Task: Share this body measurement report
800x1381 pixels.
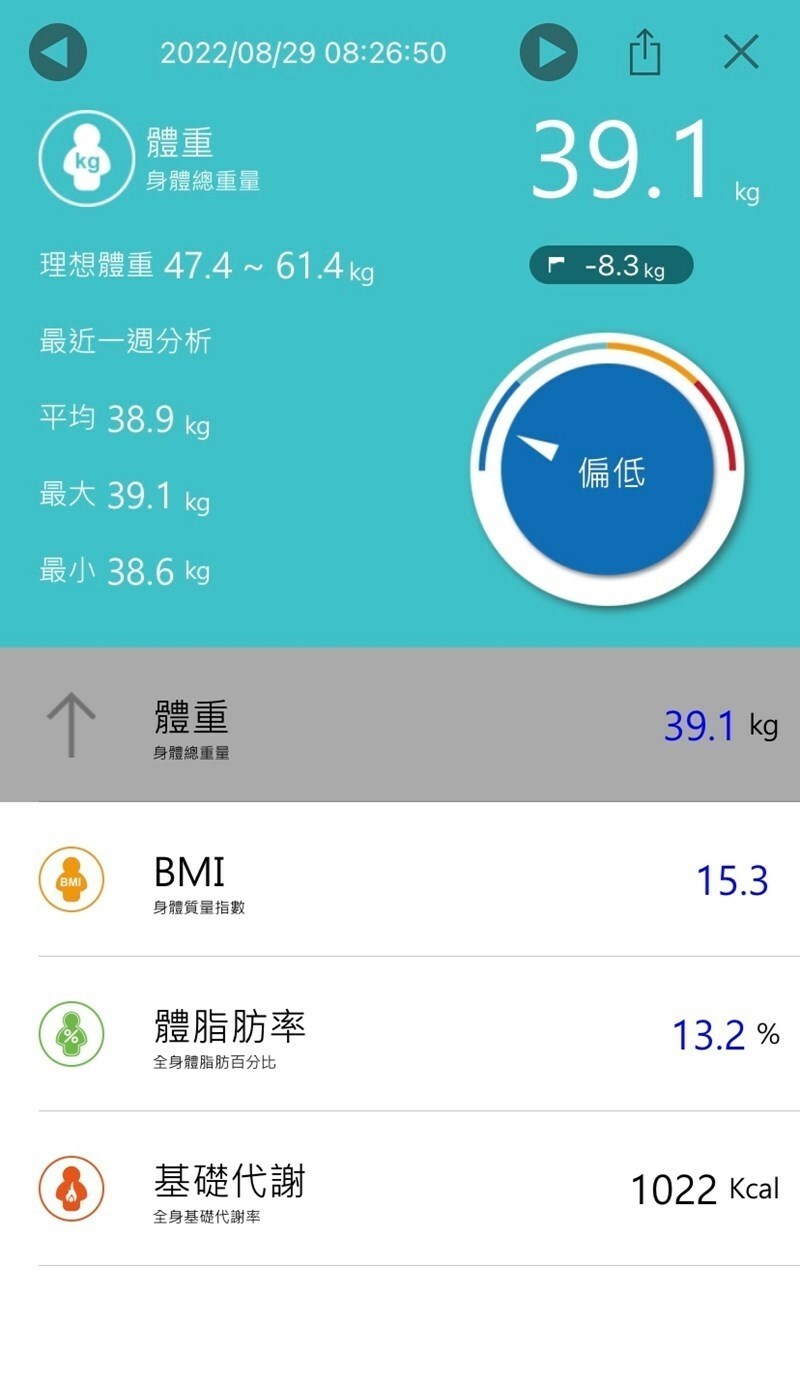Action: 645,52
